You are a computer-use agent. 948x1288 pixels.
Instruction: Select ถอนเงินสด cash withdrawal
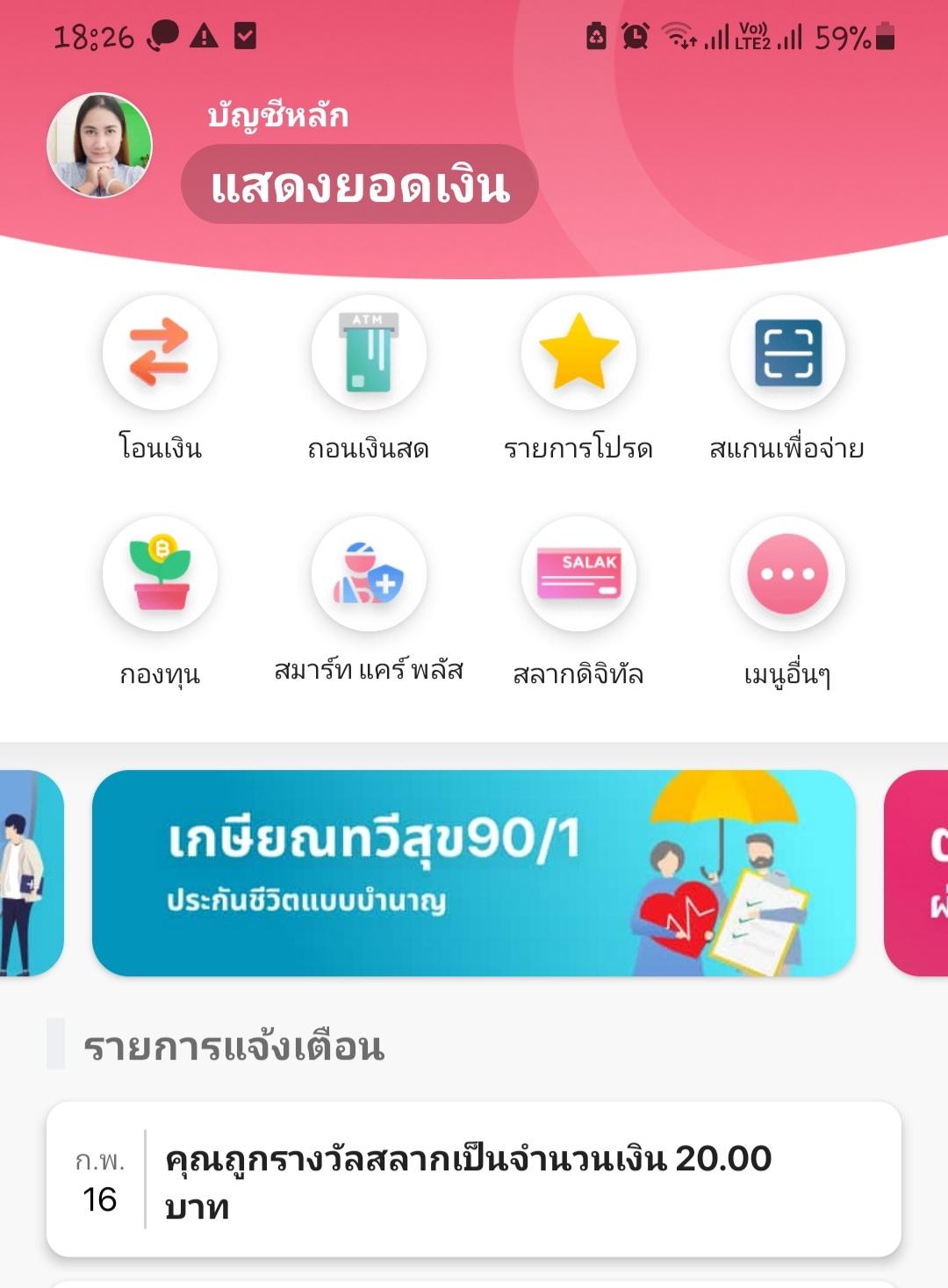(369, 353)
